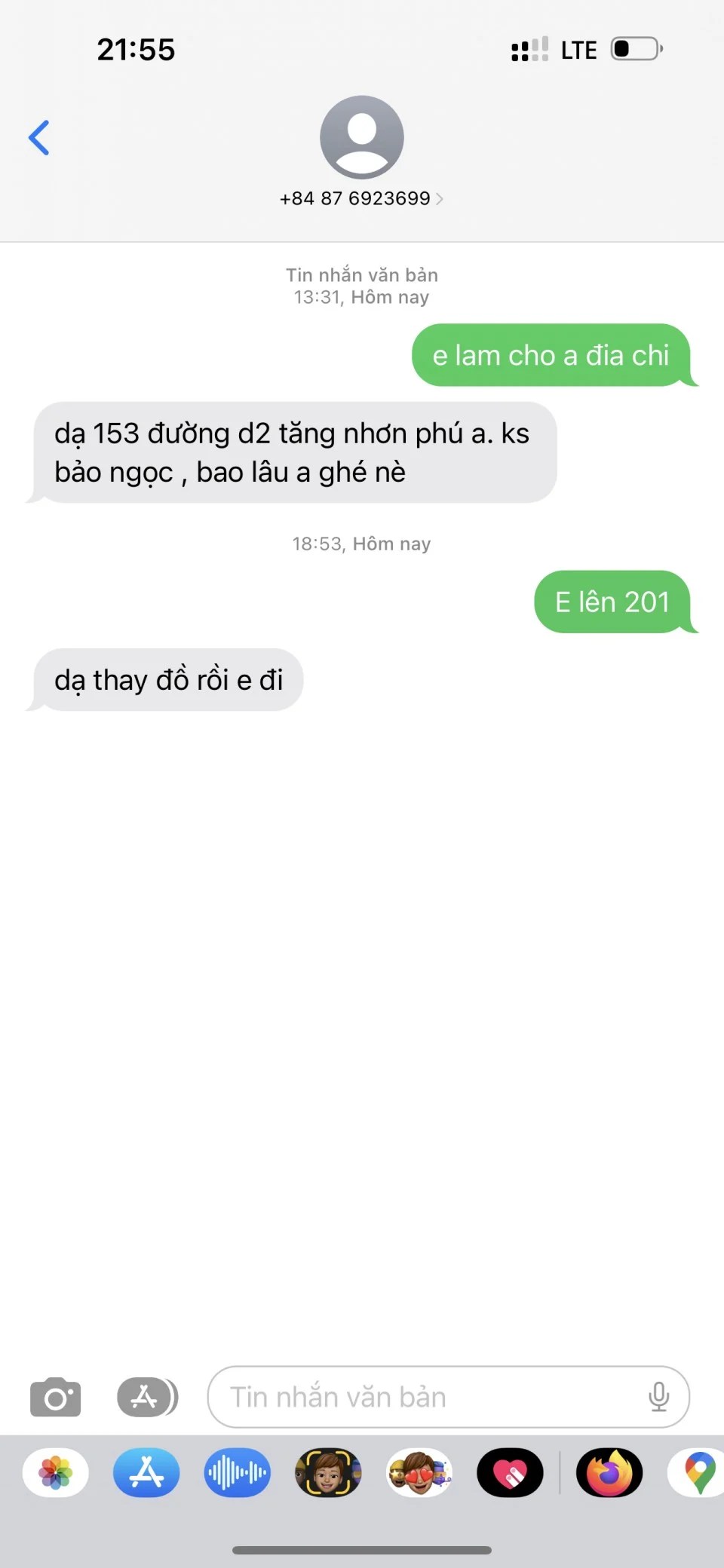Toggle the App Store apps drawer button

(x=147, y=1397)
